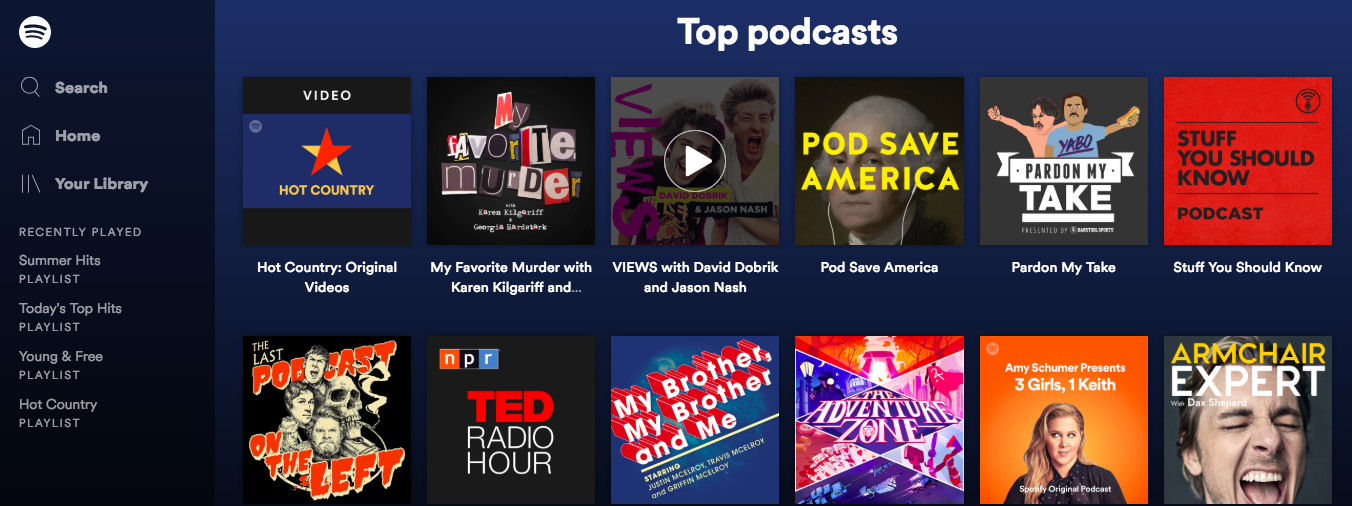Open Armchair Expert with Dax Shepard
The image size is (1352, 506).
click(x=1247, y=420)
